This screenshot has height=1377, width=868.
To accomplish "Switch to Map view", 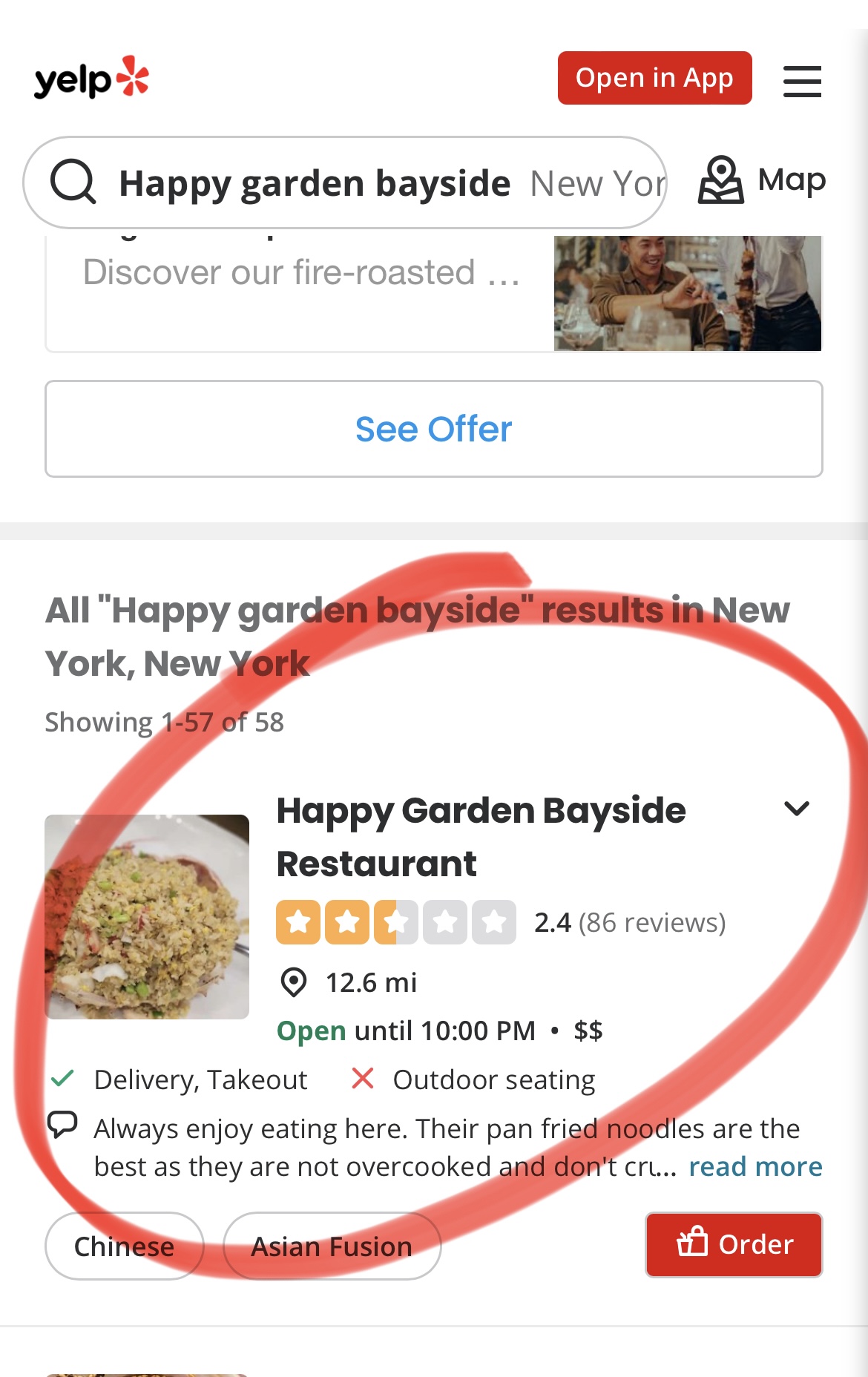I will click(x=763, y=180).
